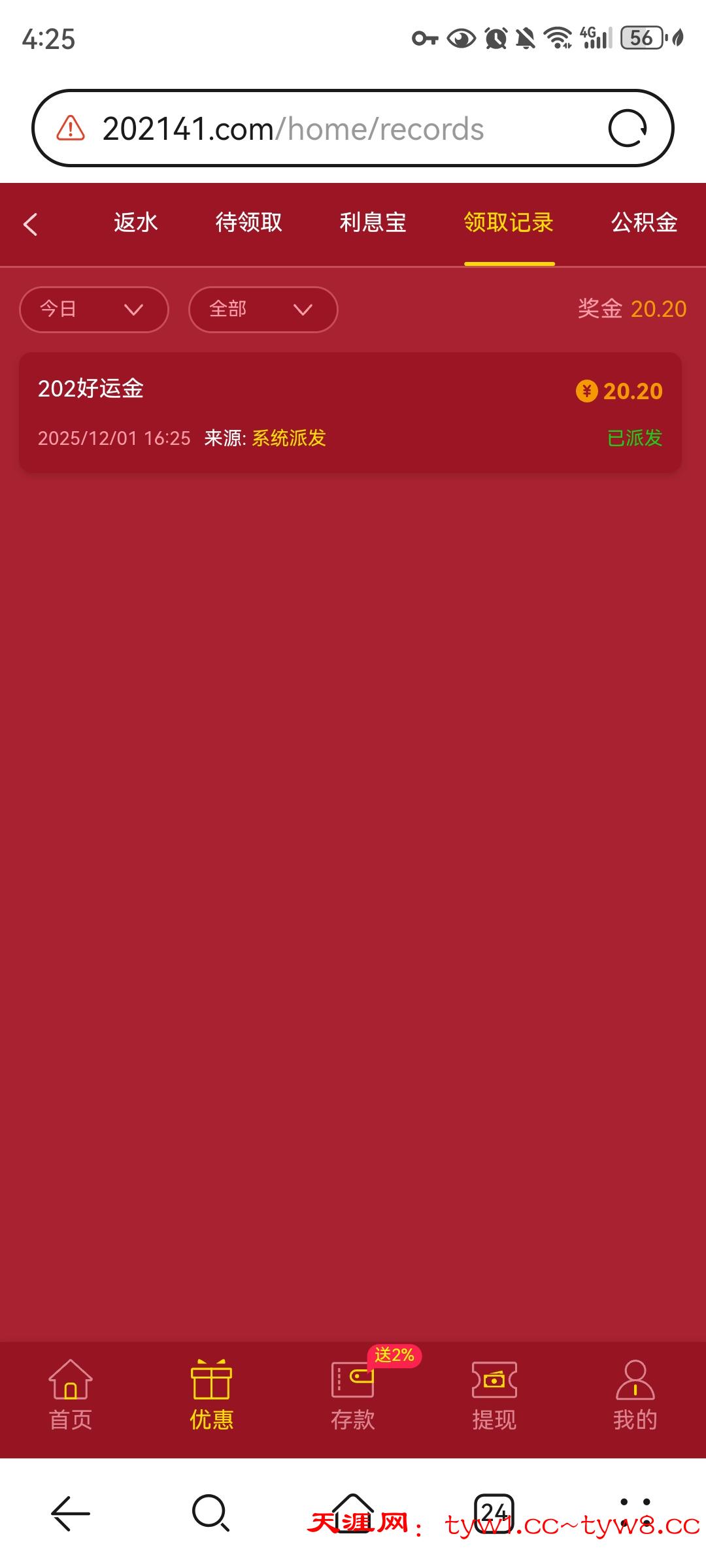
Task: Switch to the 返水 tab
Action: coord(136,223)
